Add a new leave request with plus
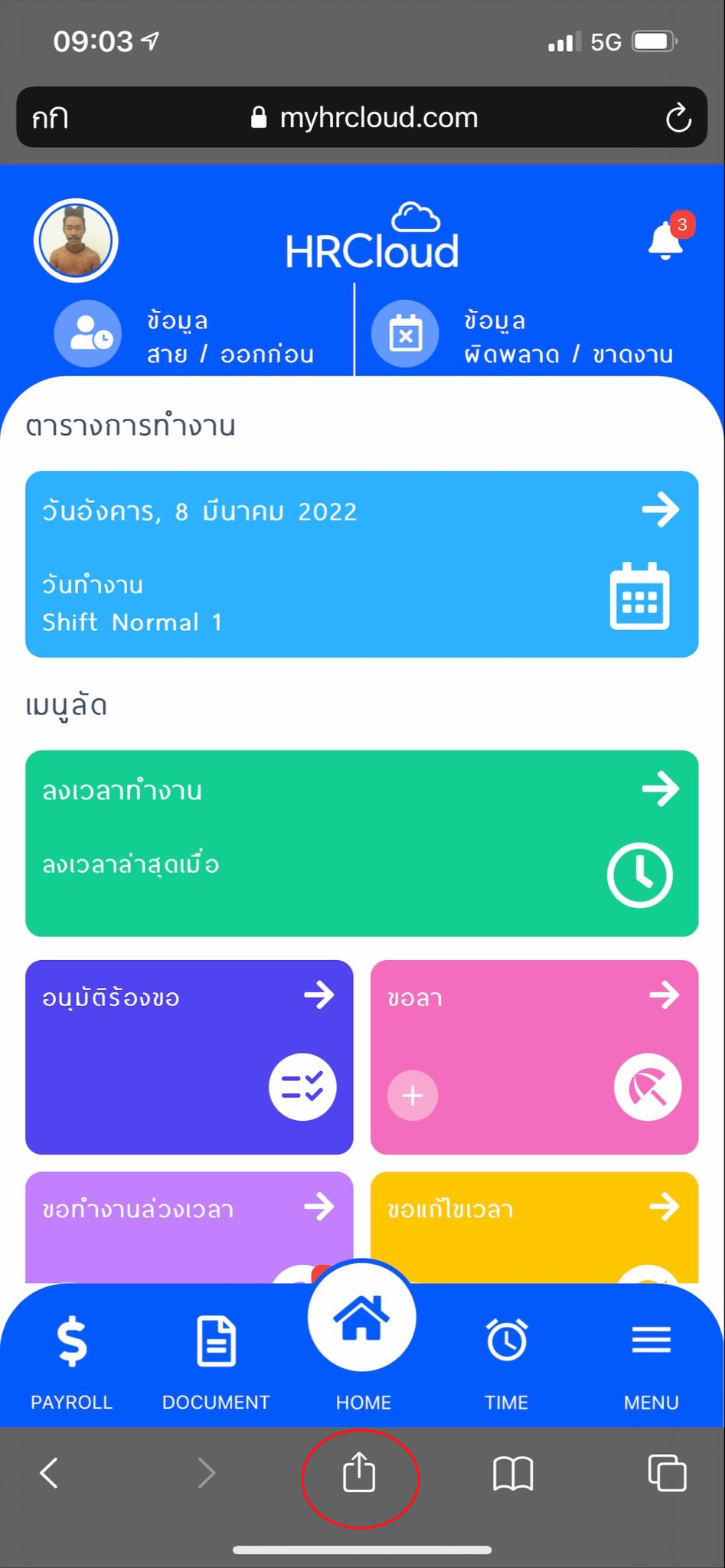The height and width of the screenshot is (1568, 725). (x=413, y=1095)
